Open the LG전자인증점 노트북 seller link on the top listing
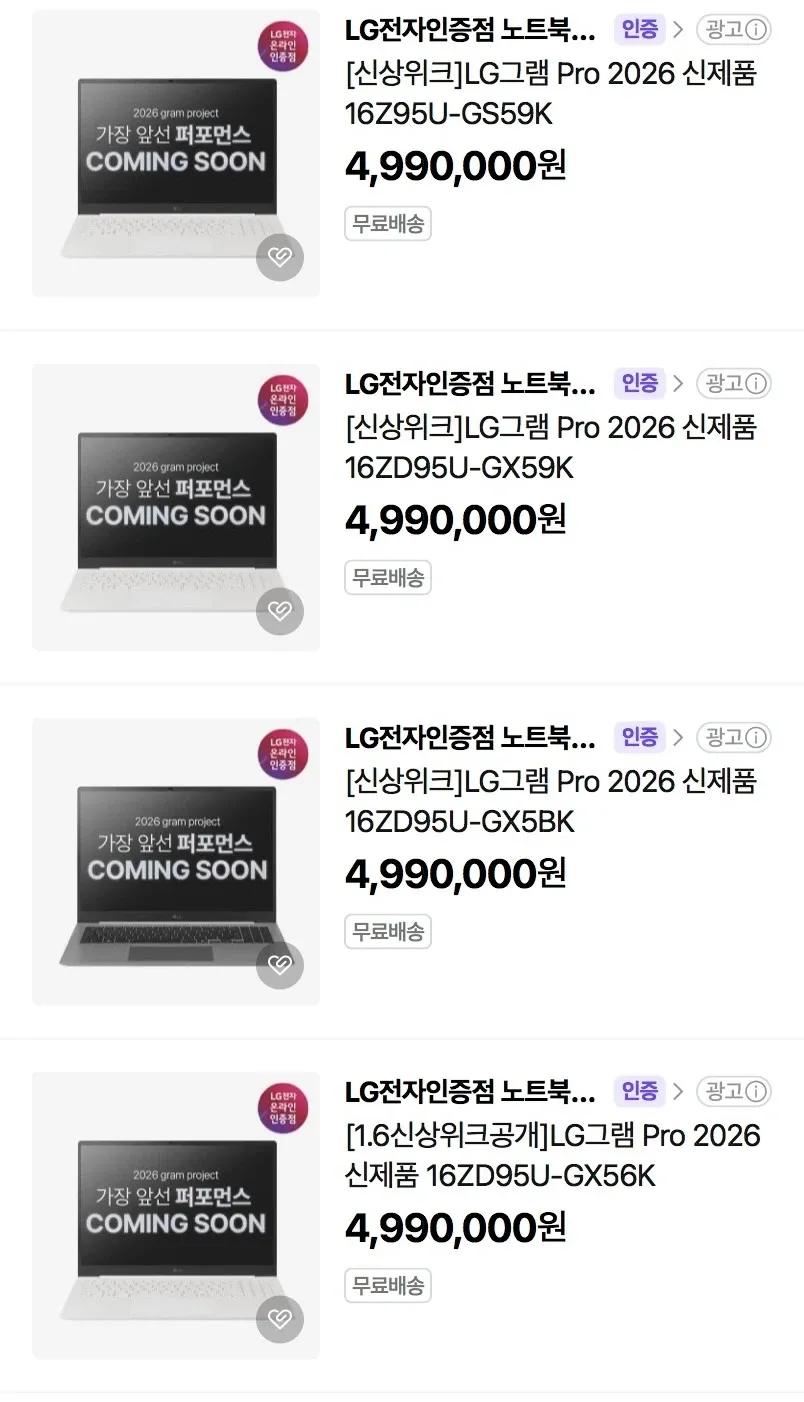 coord(470,29)
